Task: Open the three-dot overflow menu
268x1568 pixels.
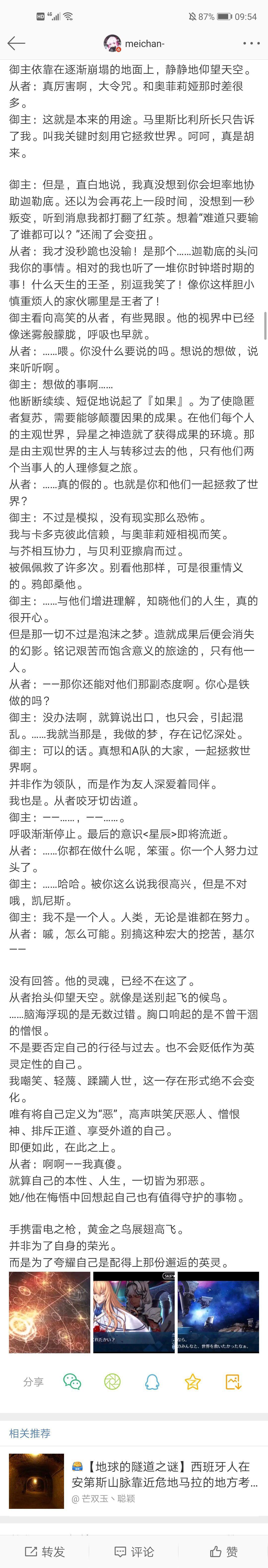Action: point(251,43)
